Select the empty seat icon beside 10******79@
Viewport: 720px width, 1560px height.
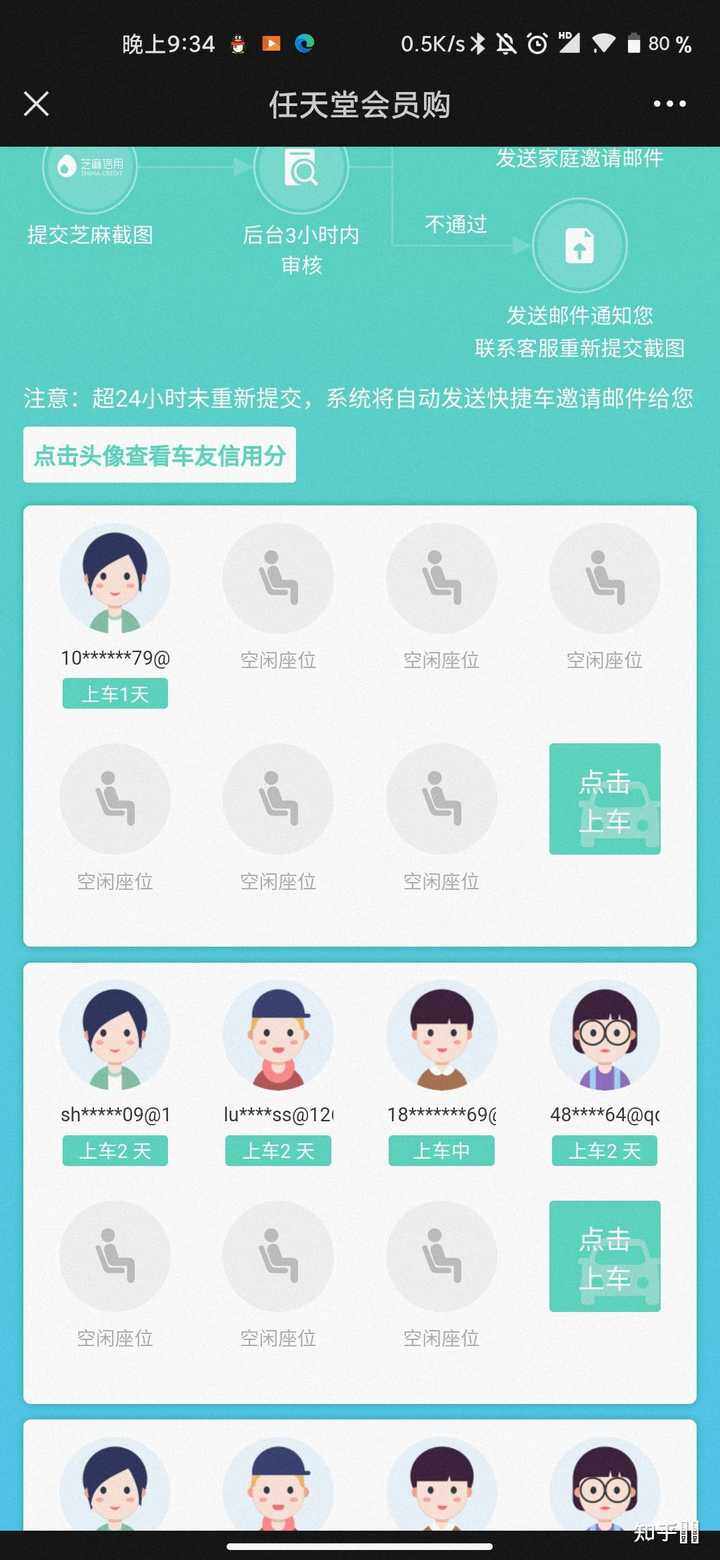(x=277, y=578)
